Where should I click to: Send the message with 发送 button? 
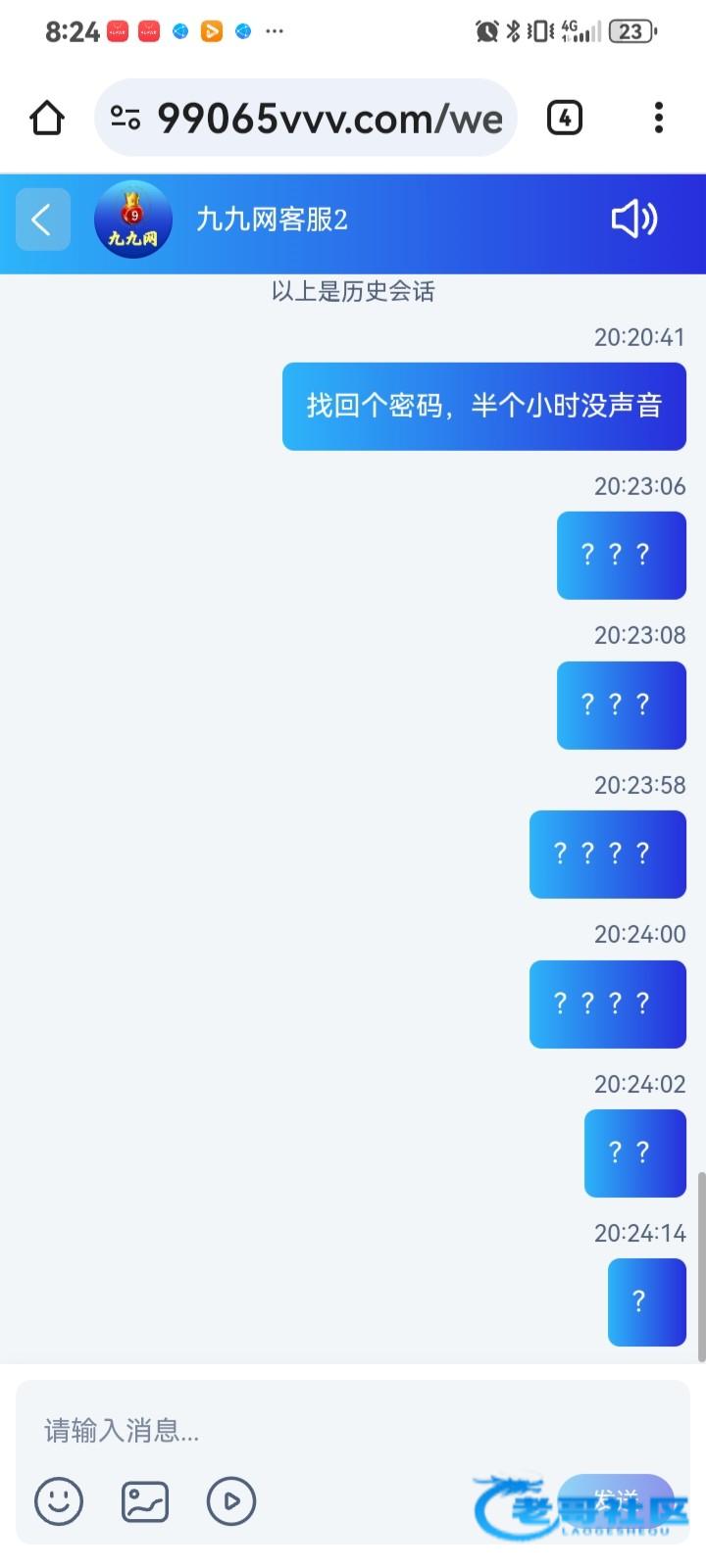(x=616, y=1500)
